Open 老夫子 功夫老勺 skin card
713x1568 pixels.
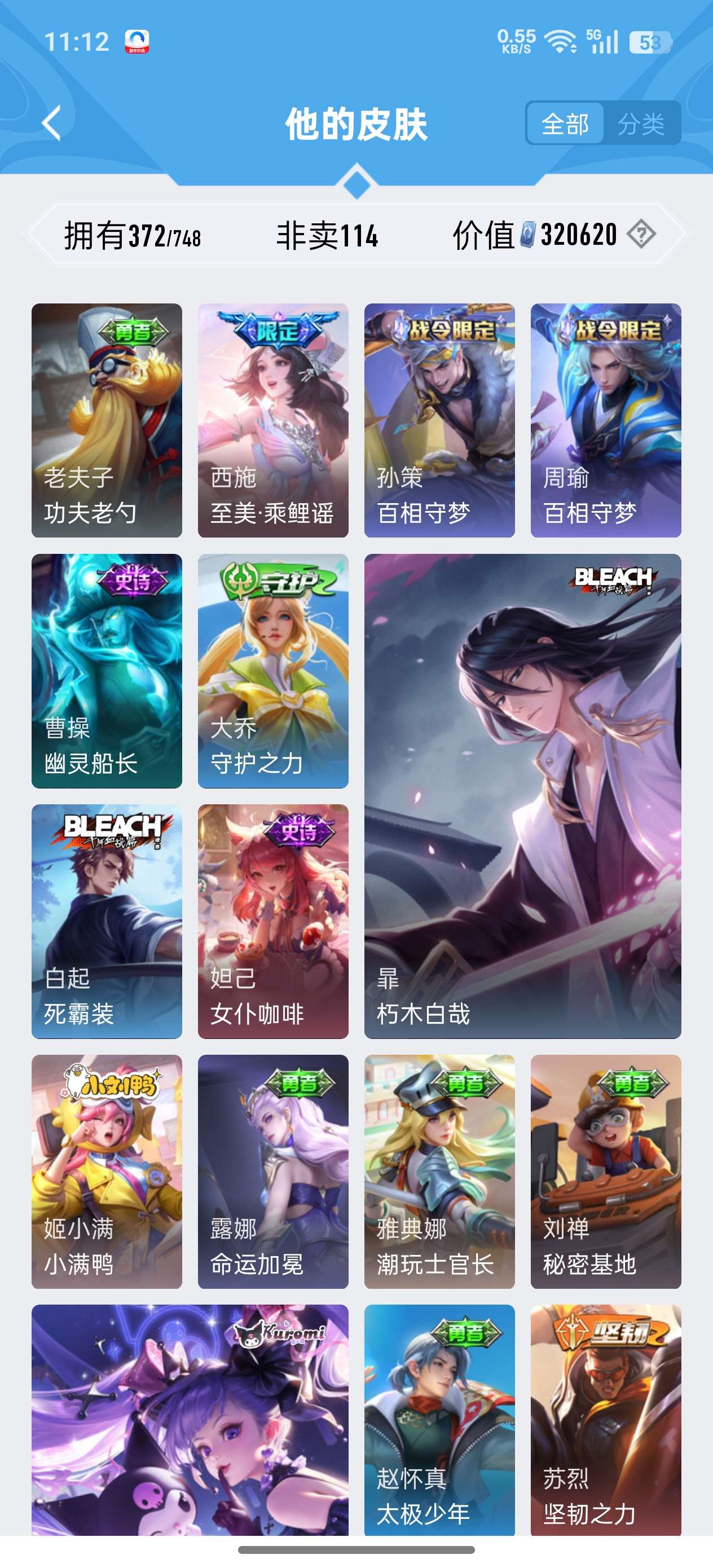coord(107,420)
